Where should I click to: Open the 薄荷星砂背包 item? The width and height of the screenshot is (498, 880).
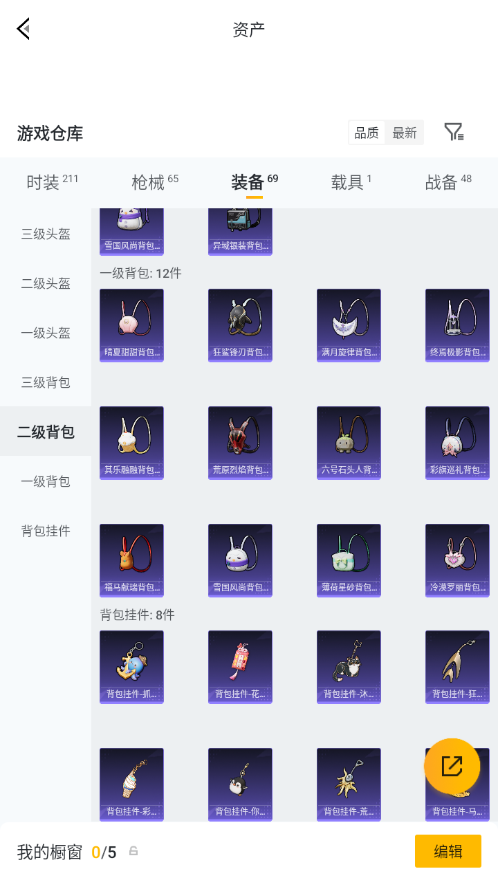pos(349,560)
